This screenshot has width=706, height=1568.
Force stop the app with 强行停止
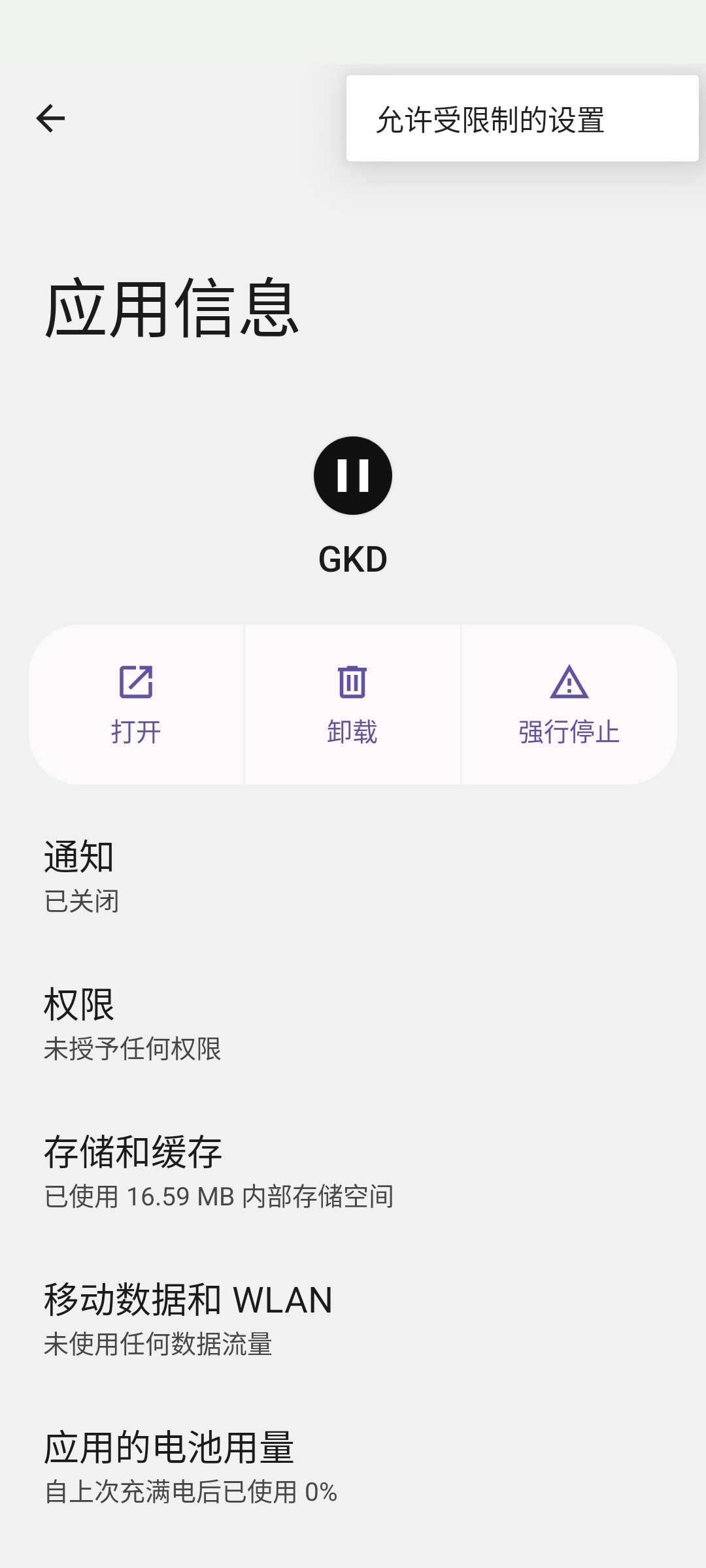point(569,704)
